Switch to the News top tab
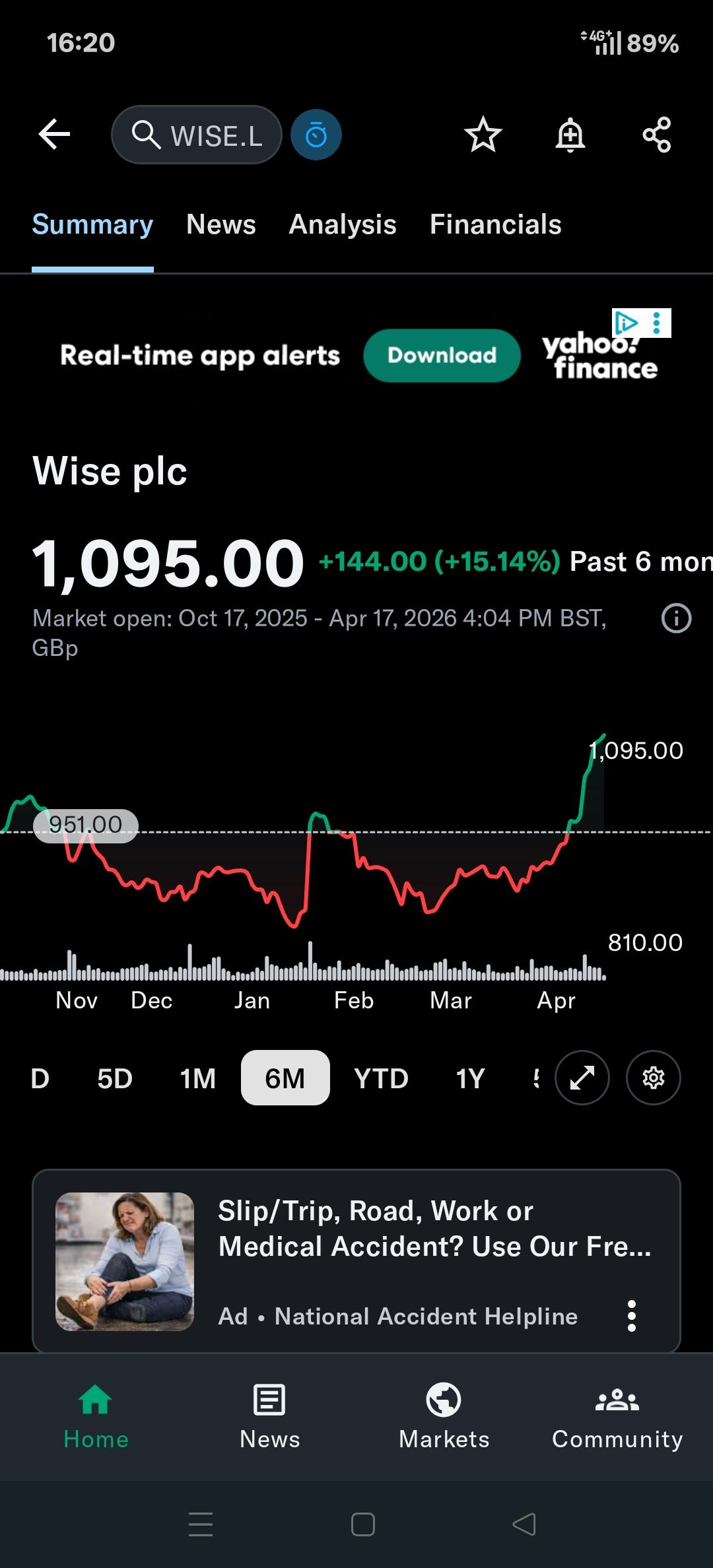This screenshot has height=1568, width=713. click(221, 225)
